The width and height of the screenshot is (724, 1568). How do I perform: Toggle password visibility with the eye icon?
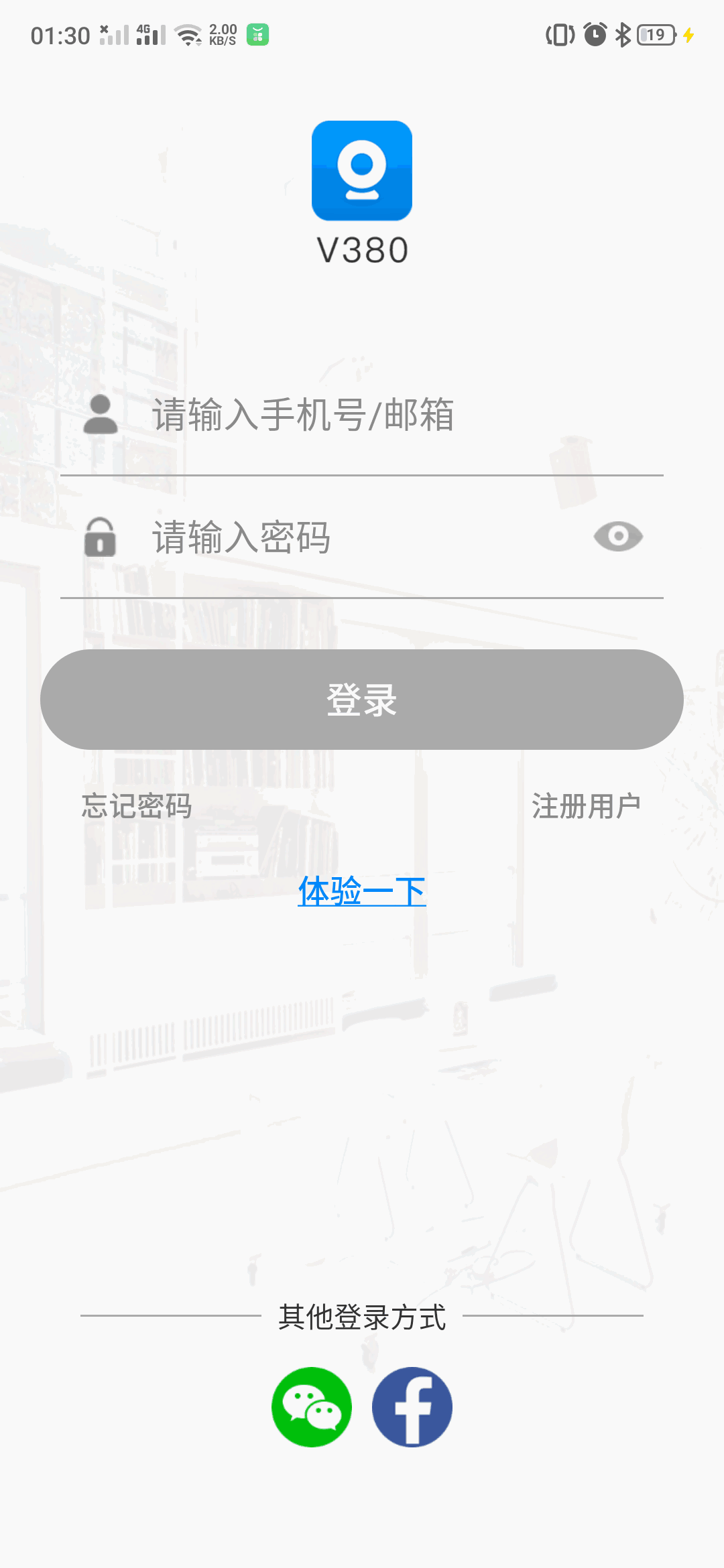click(618, 537)
